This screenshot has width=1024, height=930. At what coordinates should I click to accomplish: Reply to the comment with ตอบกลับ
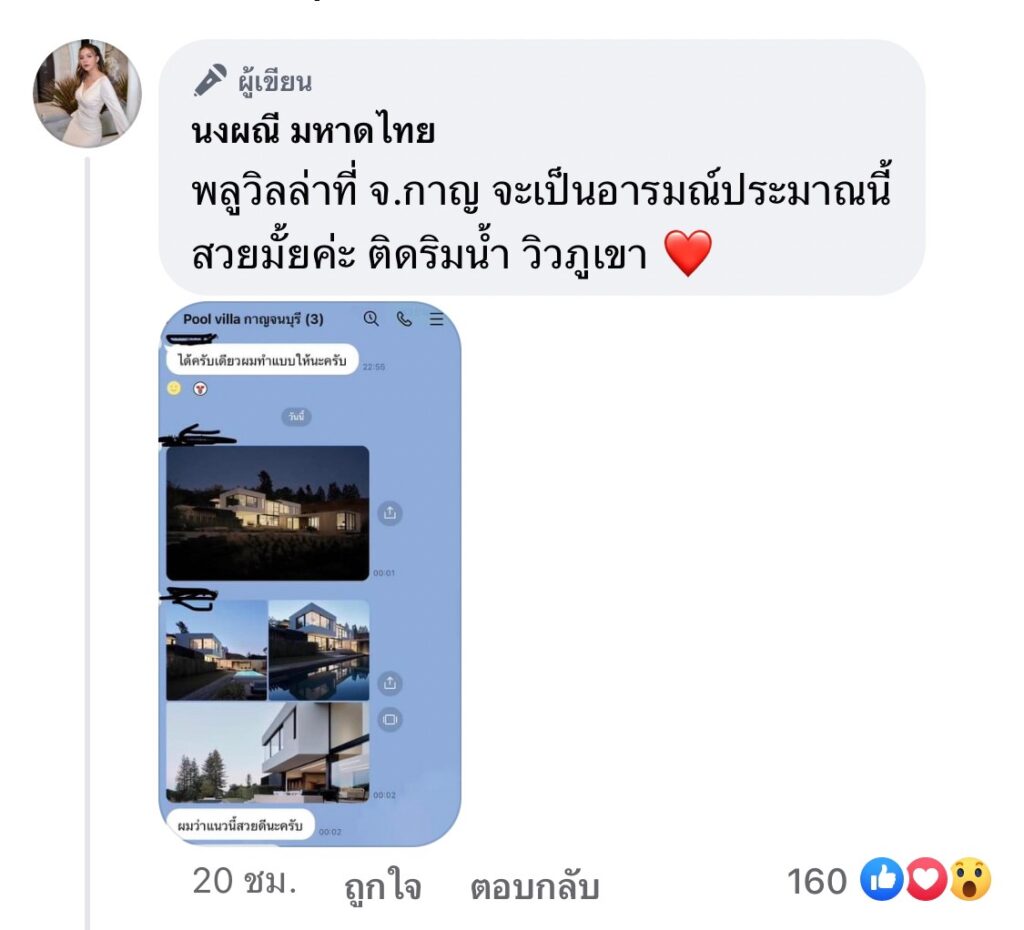coord(534,887)
